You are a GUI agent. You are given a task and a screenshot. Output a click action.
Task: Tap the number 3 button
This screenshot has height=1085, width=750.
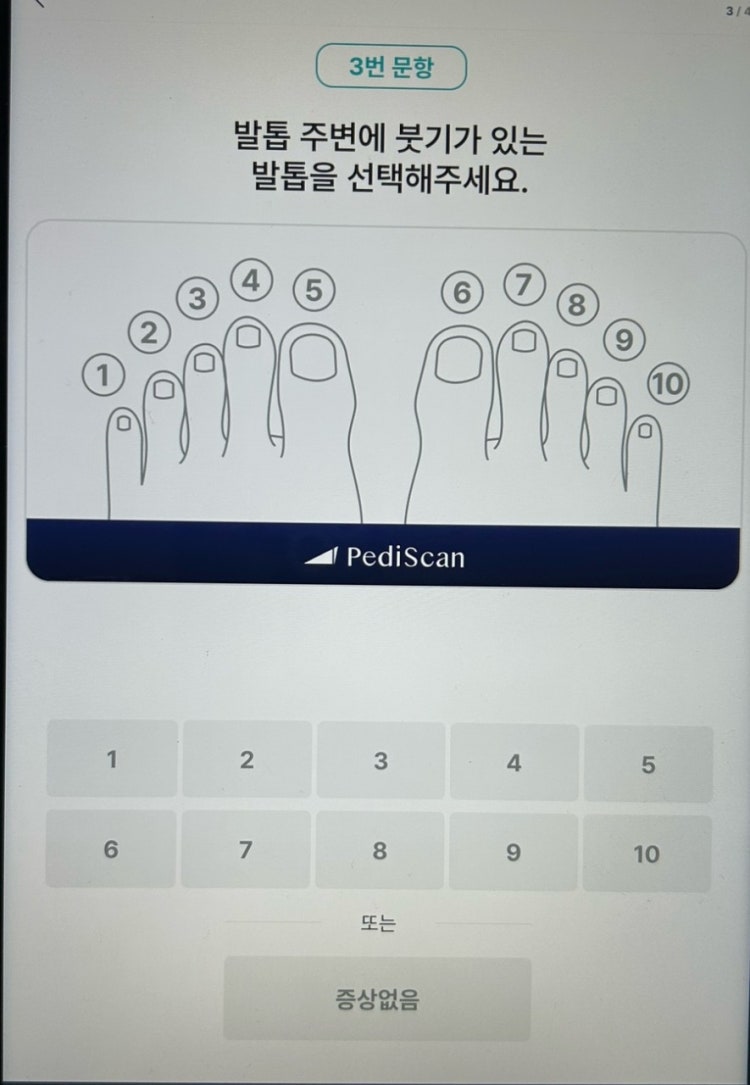tap(380, 761)
